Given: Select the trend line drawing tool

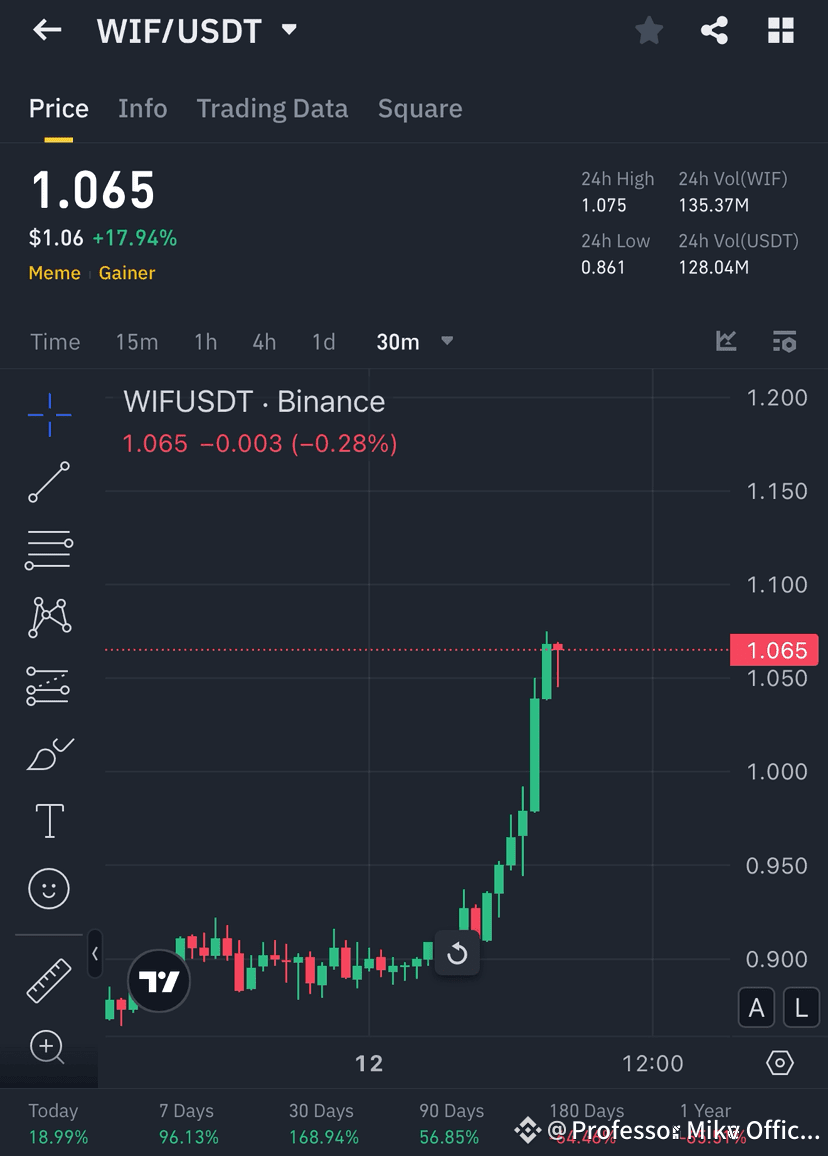Looking at the screenshot, I should 48,482.
